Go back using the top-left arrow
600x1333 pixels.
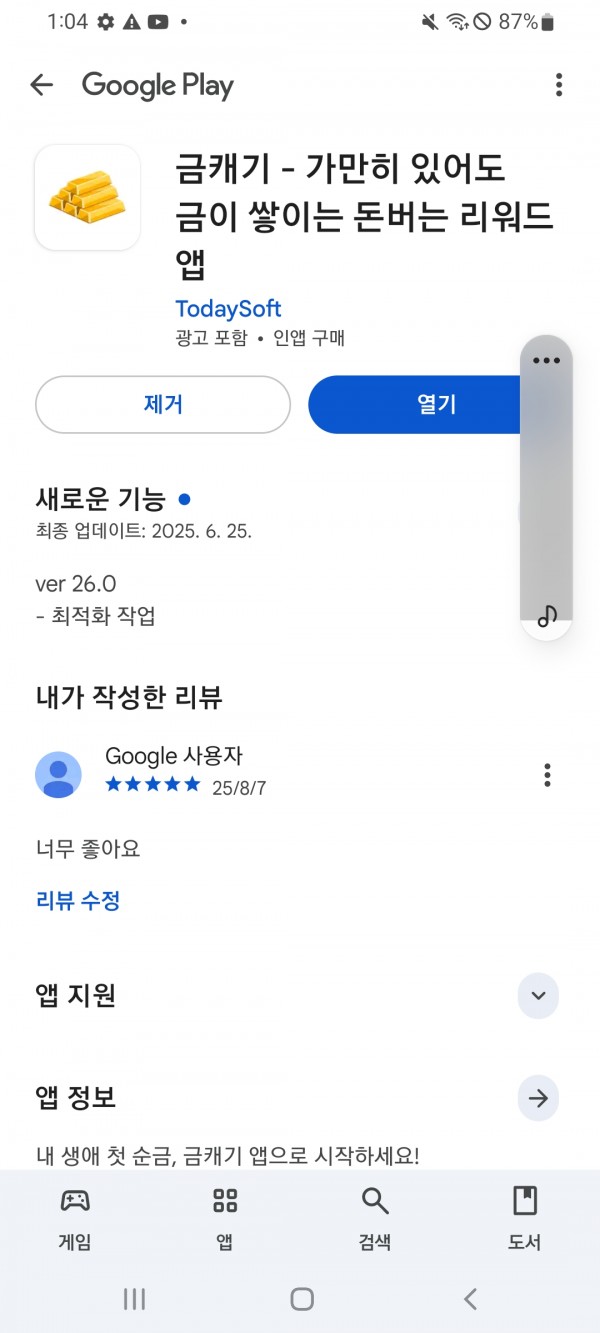(41, 85)
